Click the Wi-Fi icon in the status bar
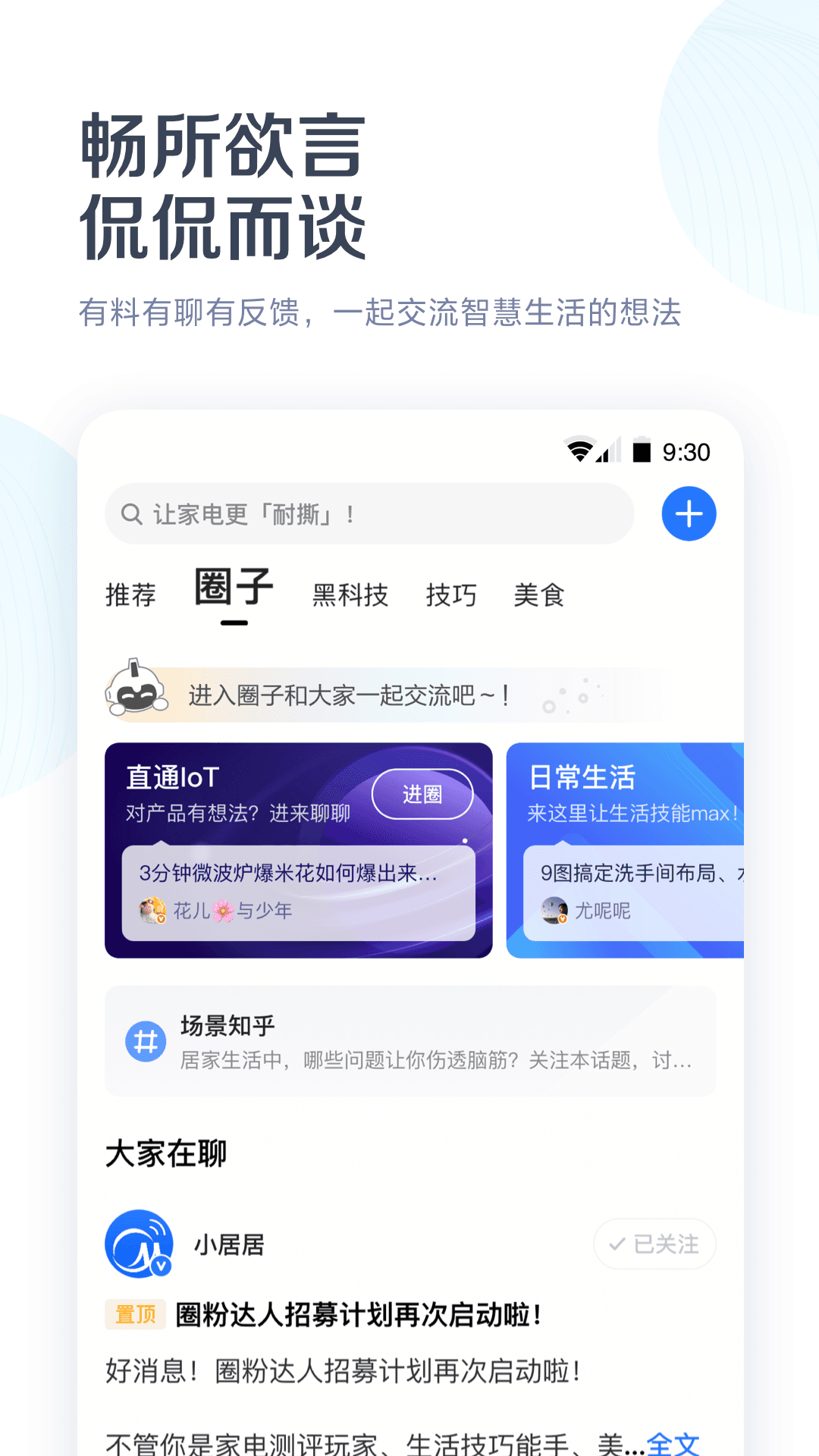This screenshot has height=1456, width=819. pos(579,450)
